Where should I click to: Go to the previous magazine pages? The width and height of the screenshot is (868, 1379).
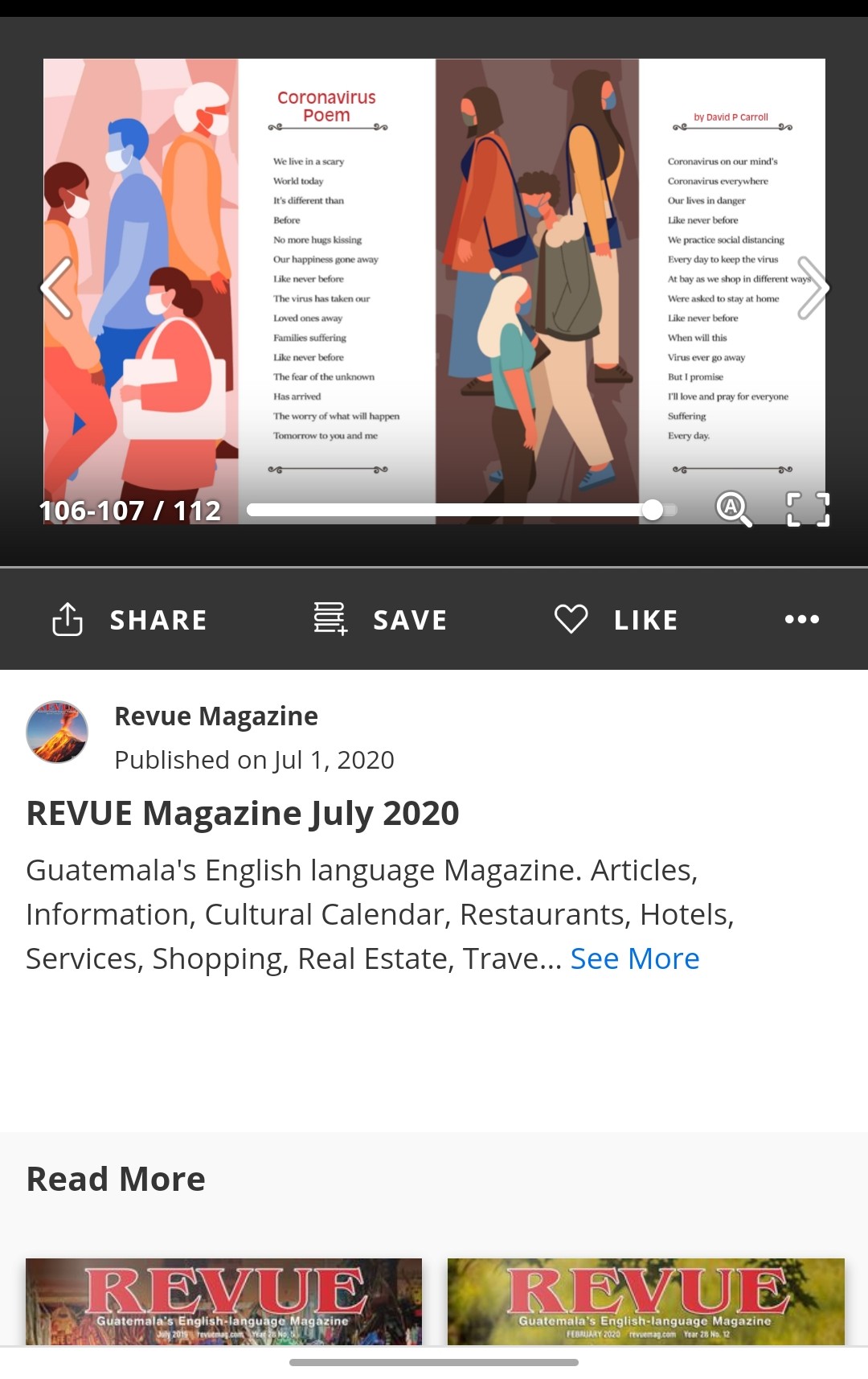57,288
